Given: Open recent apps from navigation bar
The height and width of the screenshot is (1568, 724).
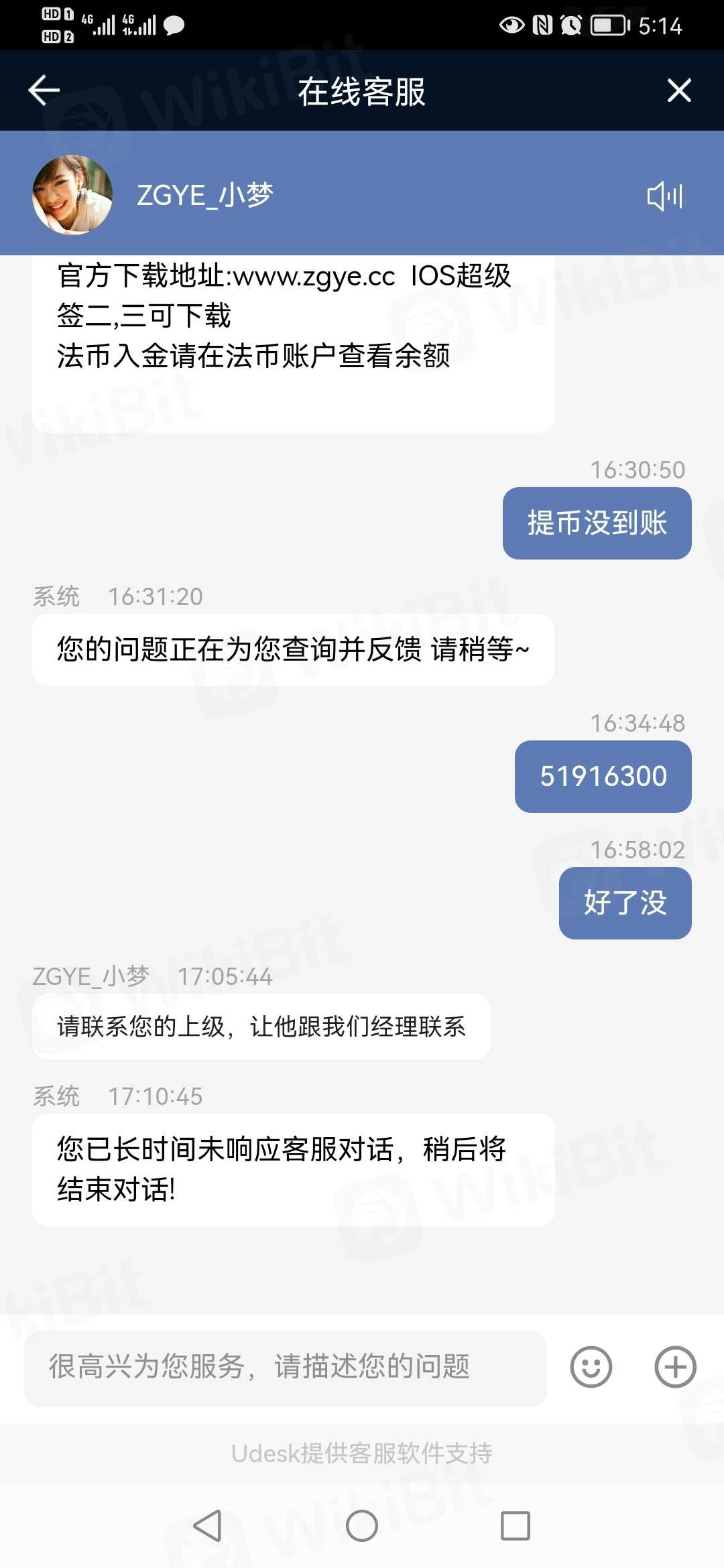Looking at the screenshot, I should coord(516,1526).
